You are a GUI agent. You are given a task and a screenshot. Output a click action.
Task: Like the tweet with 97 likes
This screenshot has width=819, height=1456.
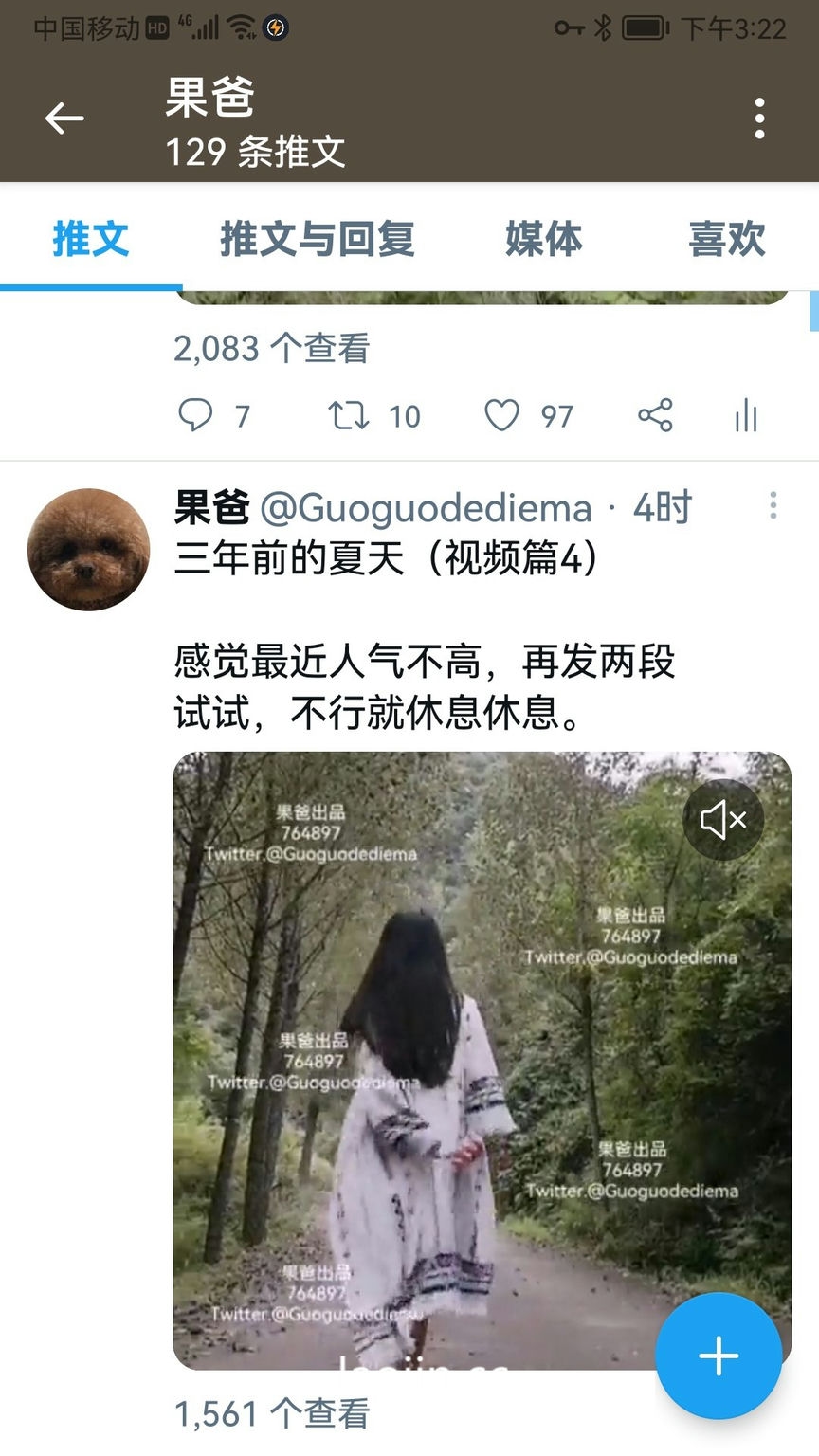[502, 415]
